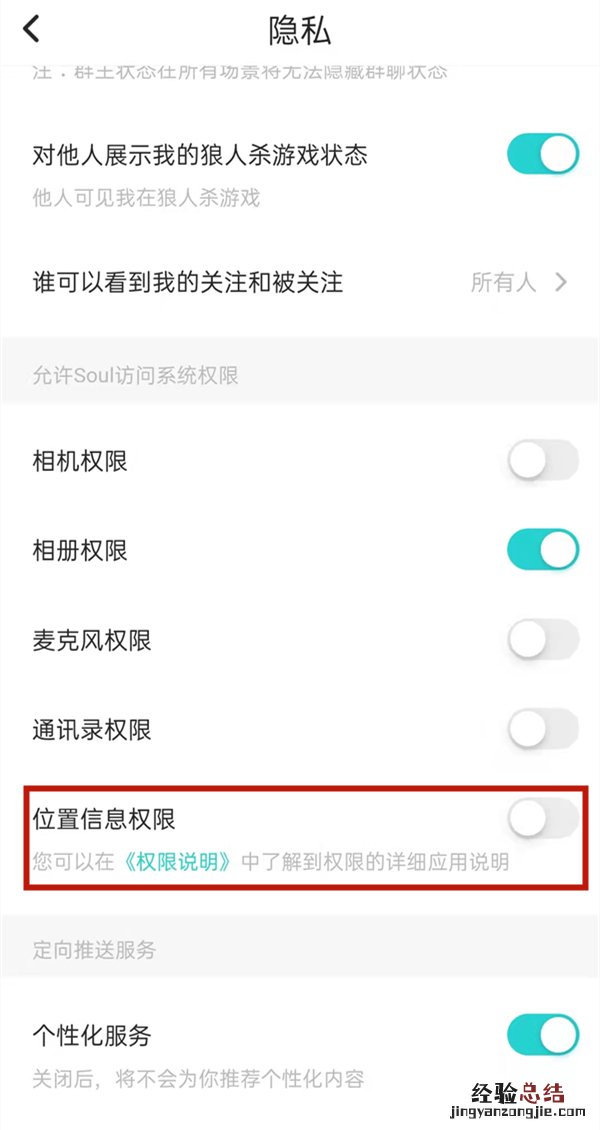Turn off showing my Werewolf game status
This screenshot has width=600, height=1130.
(542, 154)
